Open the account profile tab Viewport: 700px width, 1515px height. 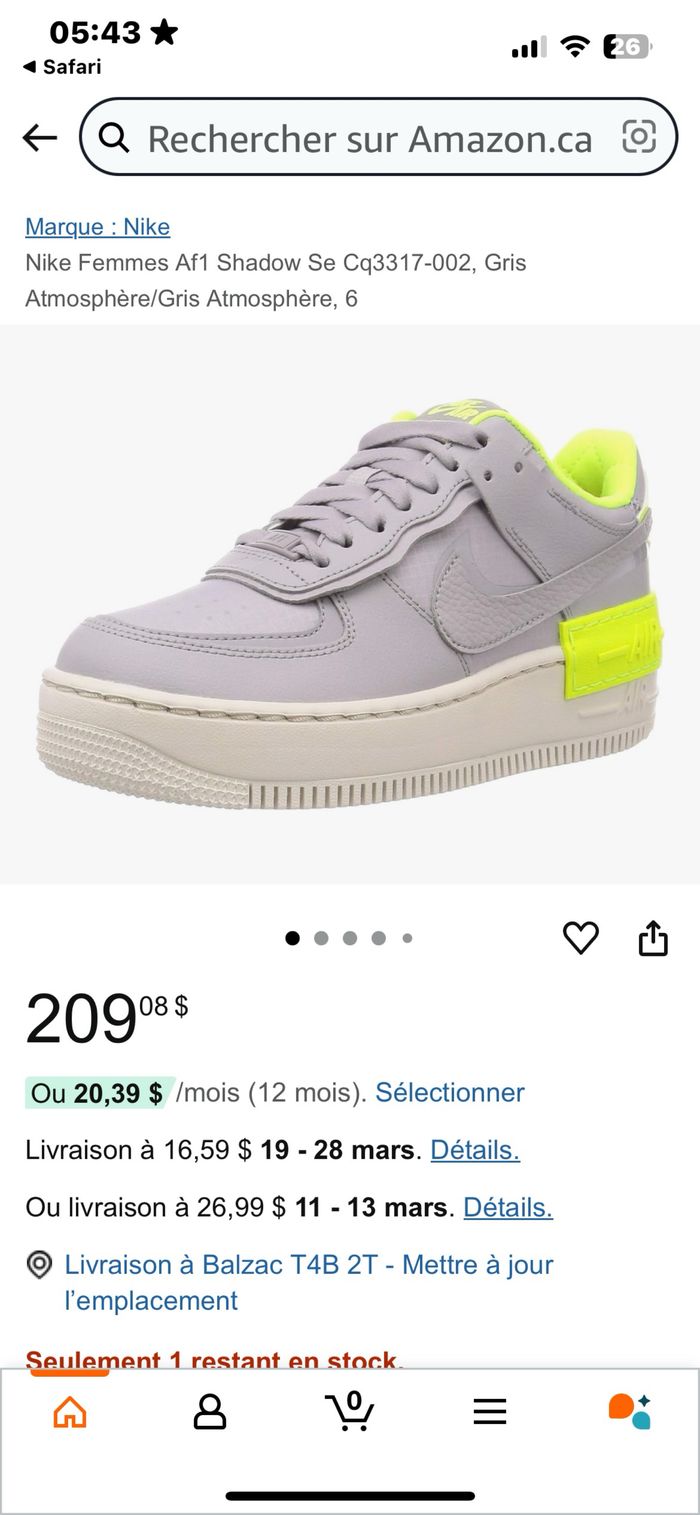209,1411
